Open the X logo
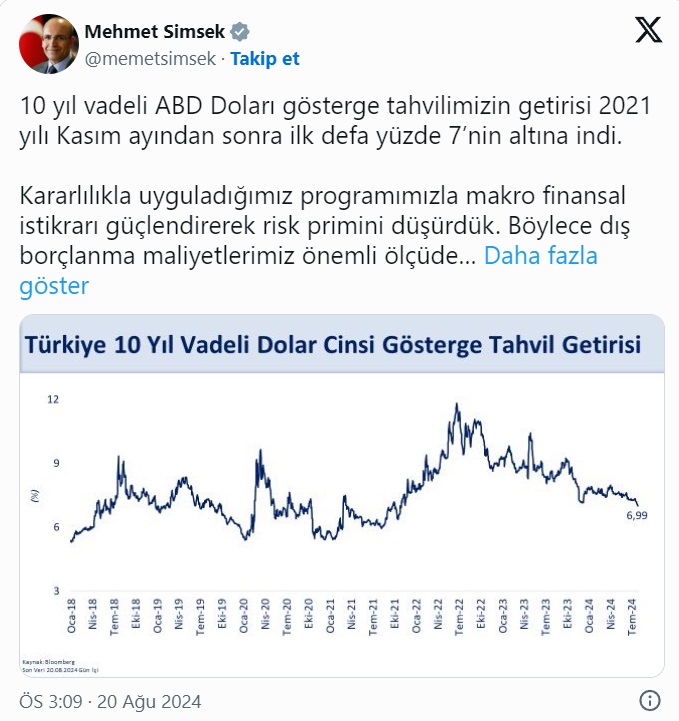Viewport: 679px width, 721px height. coord(648,32)
